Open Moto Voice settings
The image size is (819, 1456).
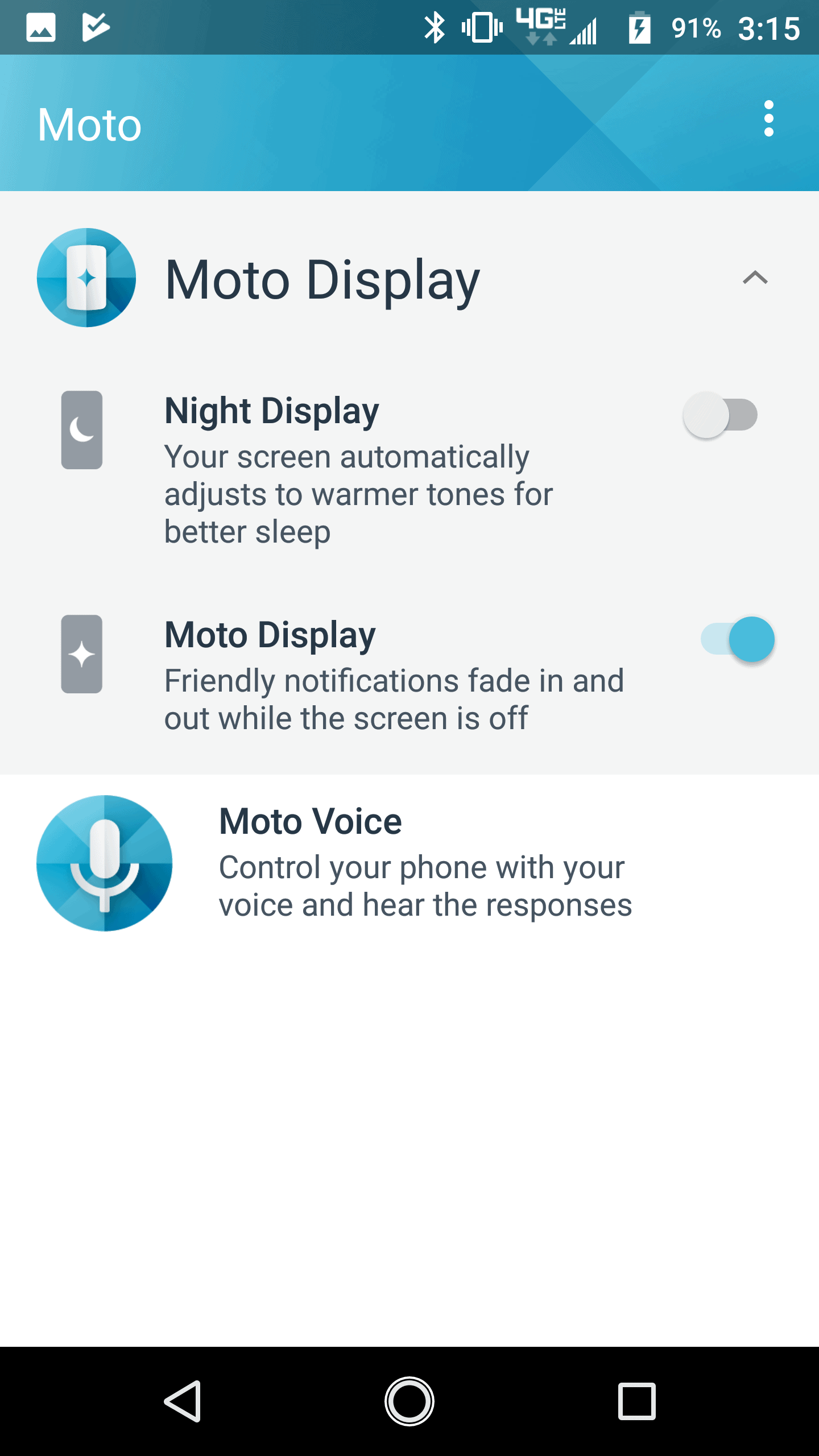(x=409, y=863)
